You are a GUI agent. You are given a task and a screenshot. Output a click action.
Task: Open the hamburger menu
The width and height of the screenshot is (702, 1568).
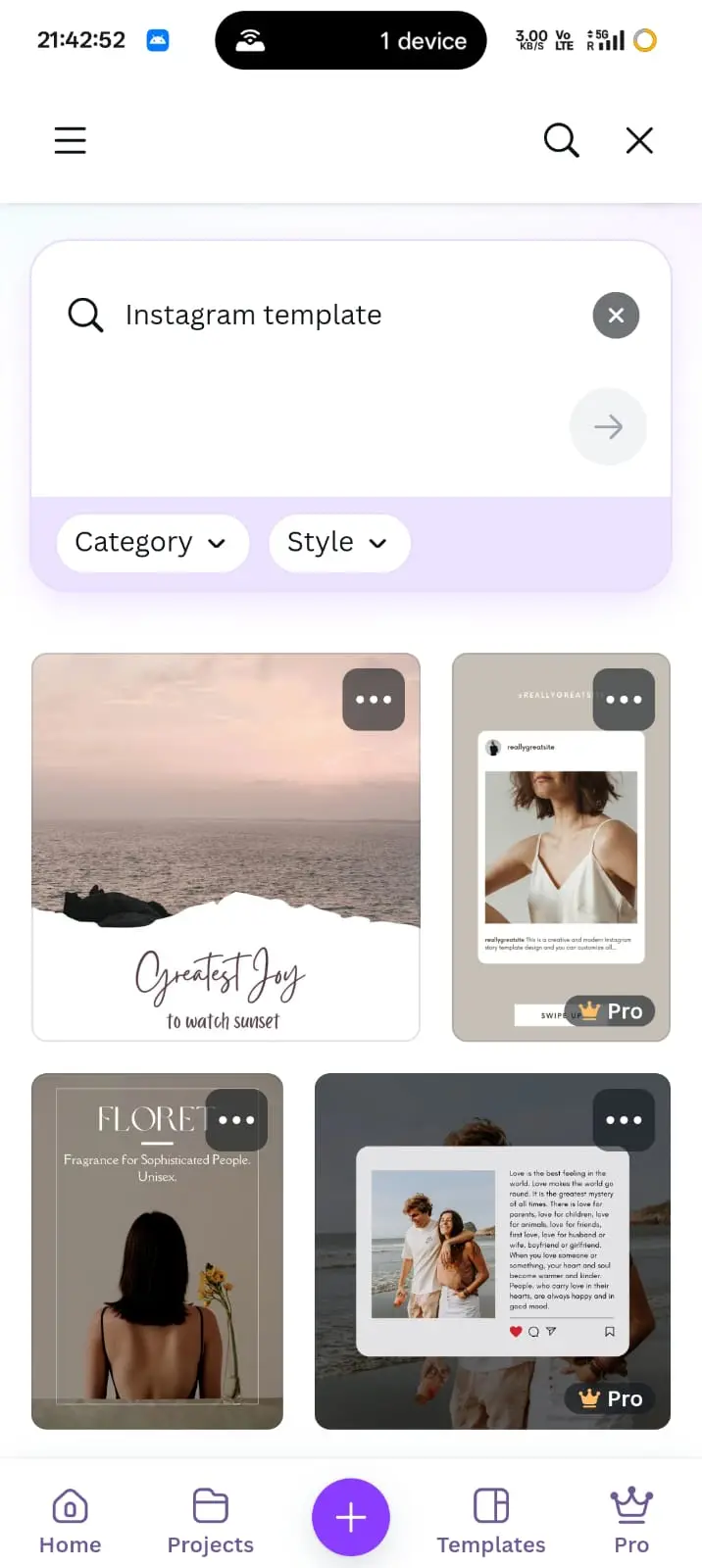70,140
